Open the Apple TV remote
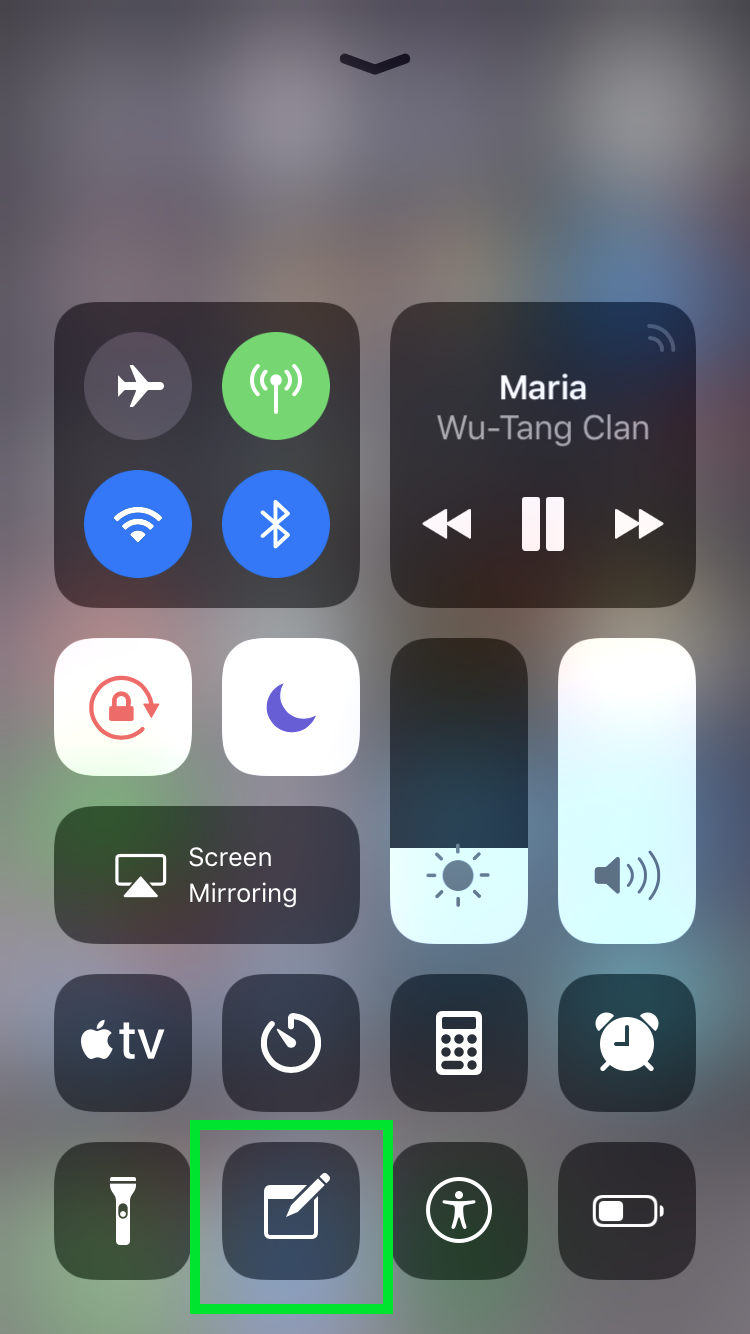The image size is (750, 1334). tap(123, 1043)
